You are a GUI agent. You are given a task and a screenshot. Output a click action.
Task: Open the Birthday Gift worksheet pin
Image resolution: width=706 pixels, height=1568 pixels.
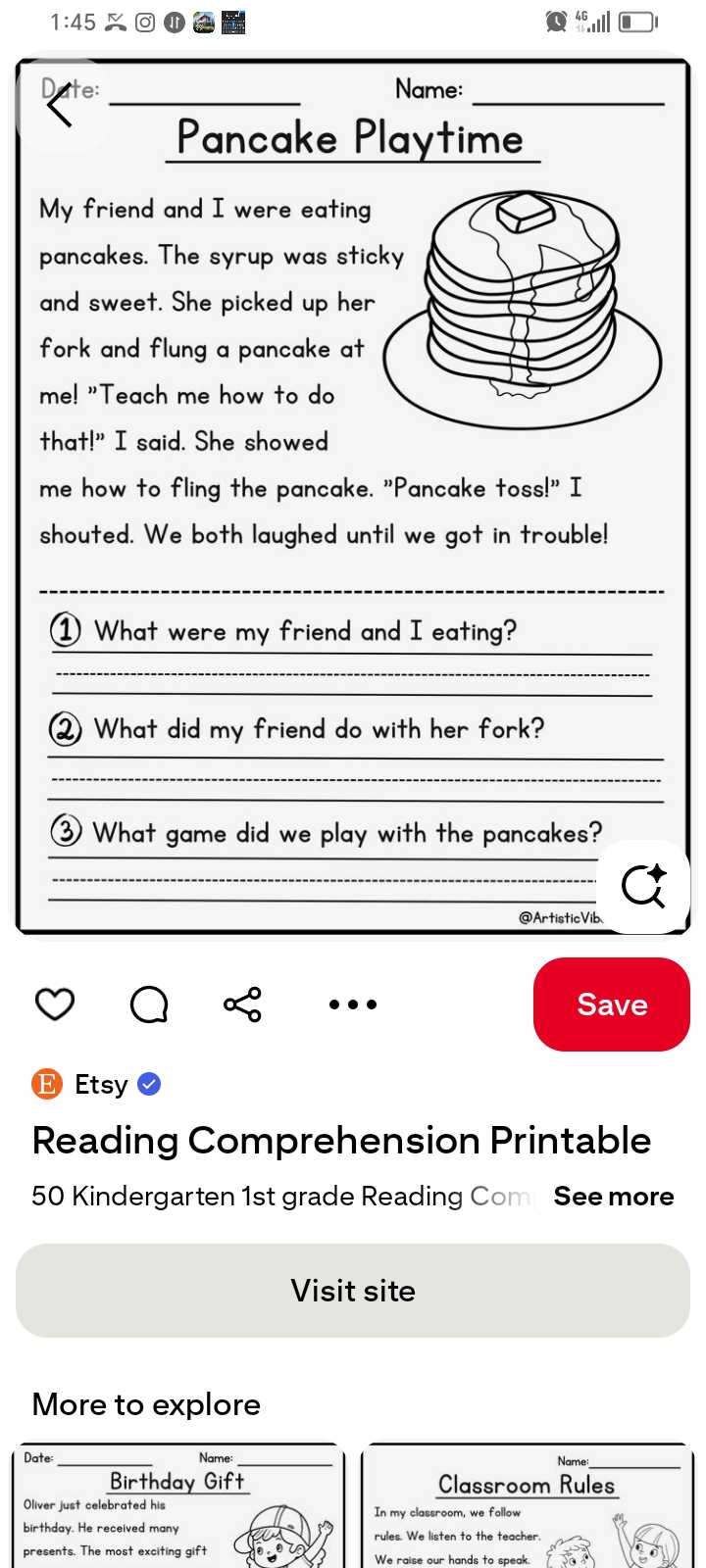[178, 1507]
